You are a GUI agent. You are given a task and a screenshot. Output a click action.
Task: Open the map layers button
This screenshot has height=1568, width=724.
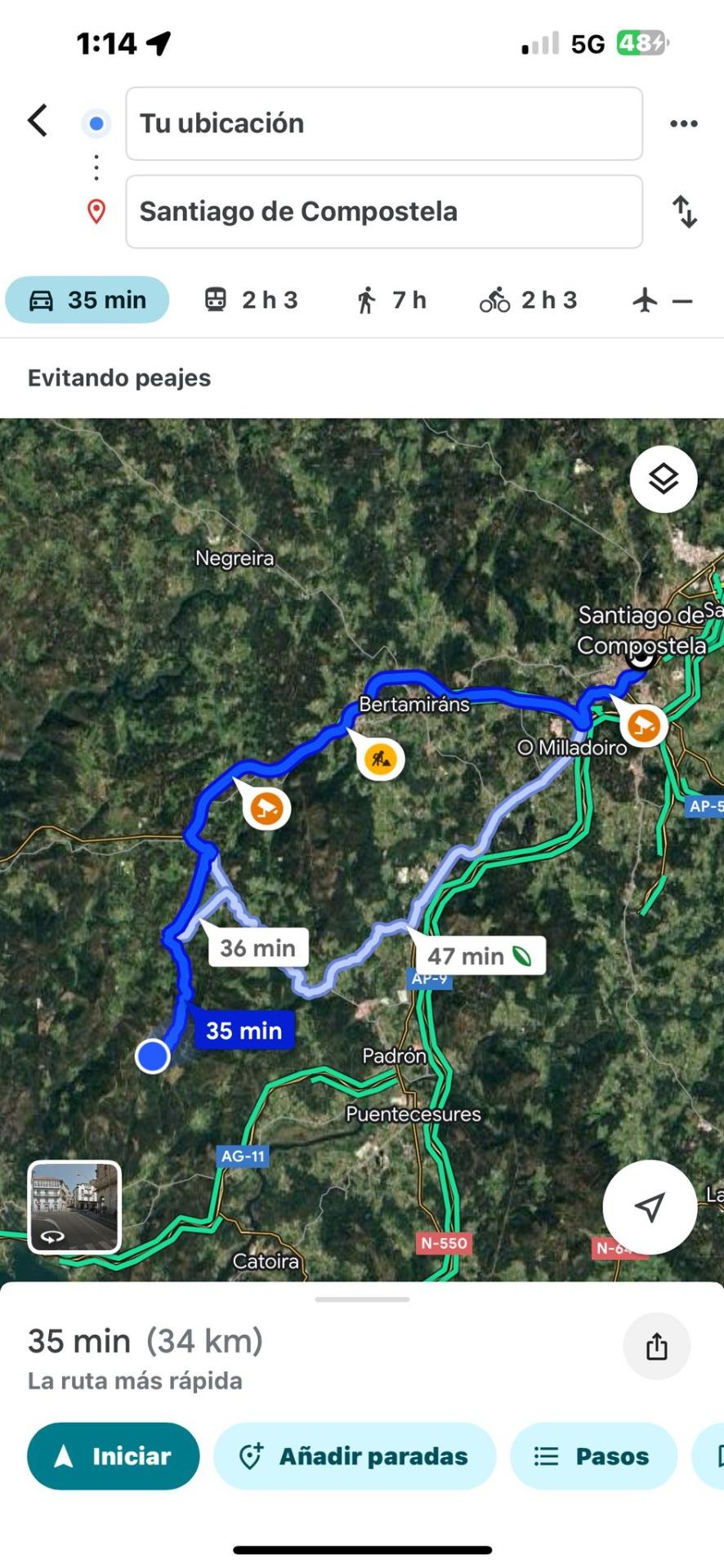tap(664, 479)
